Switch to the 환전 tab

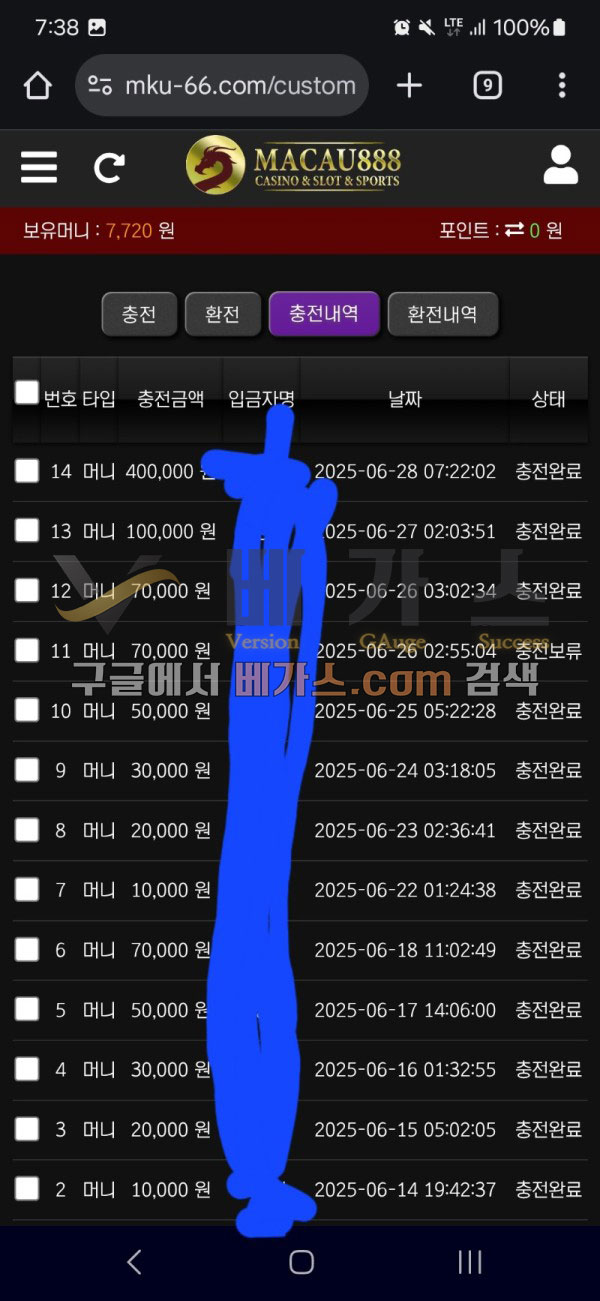click(222, 314)
